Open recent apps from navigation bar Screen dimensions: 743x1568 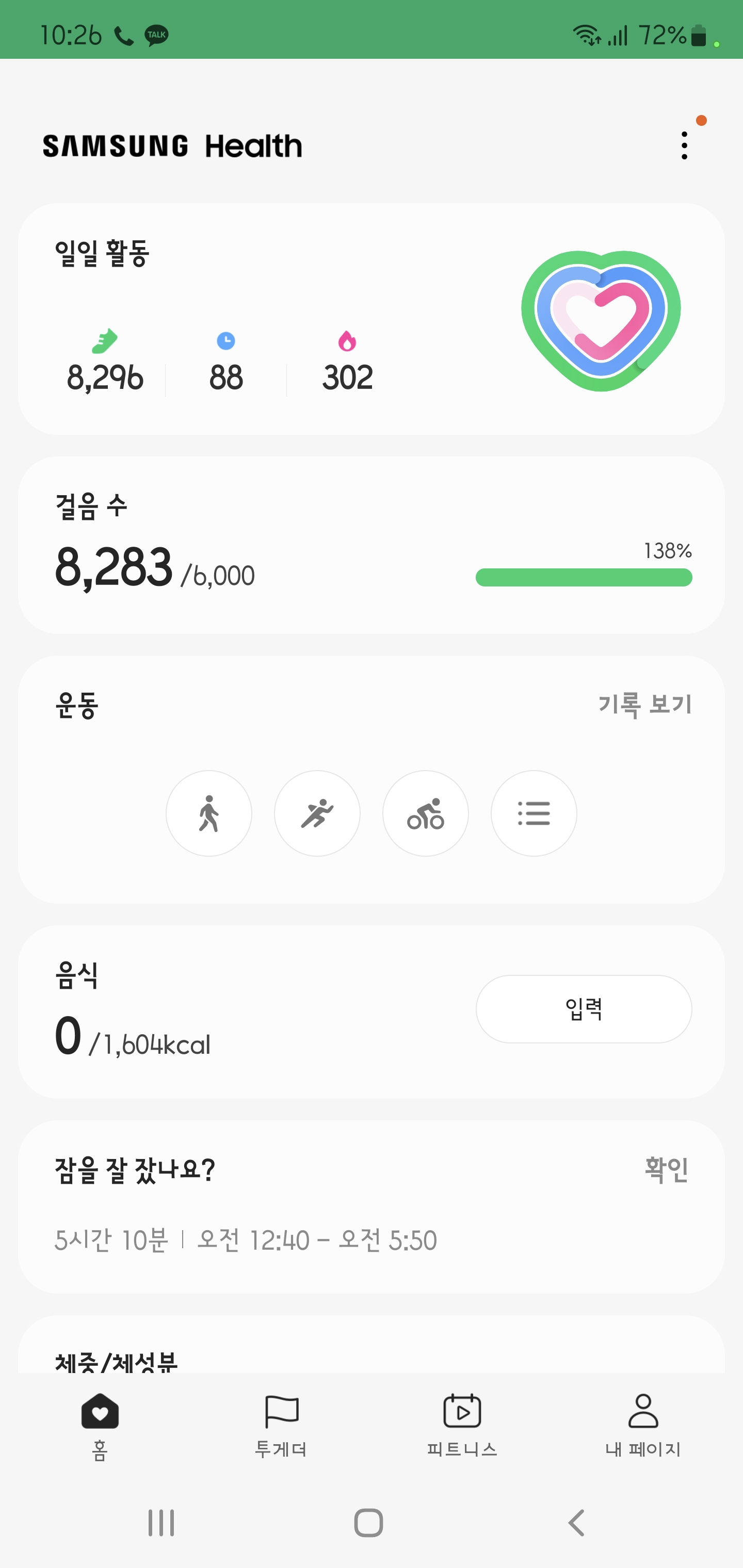coord(161,1523)
